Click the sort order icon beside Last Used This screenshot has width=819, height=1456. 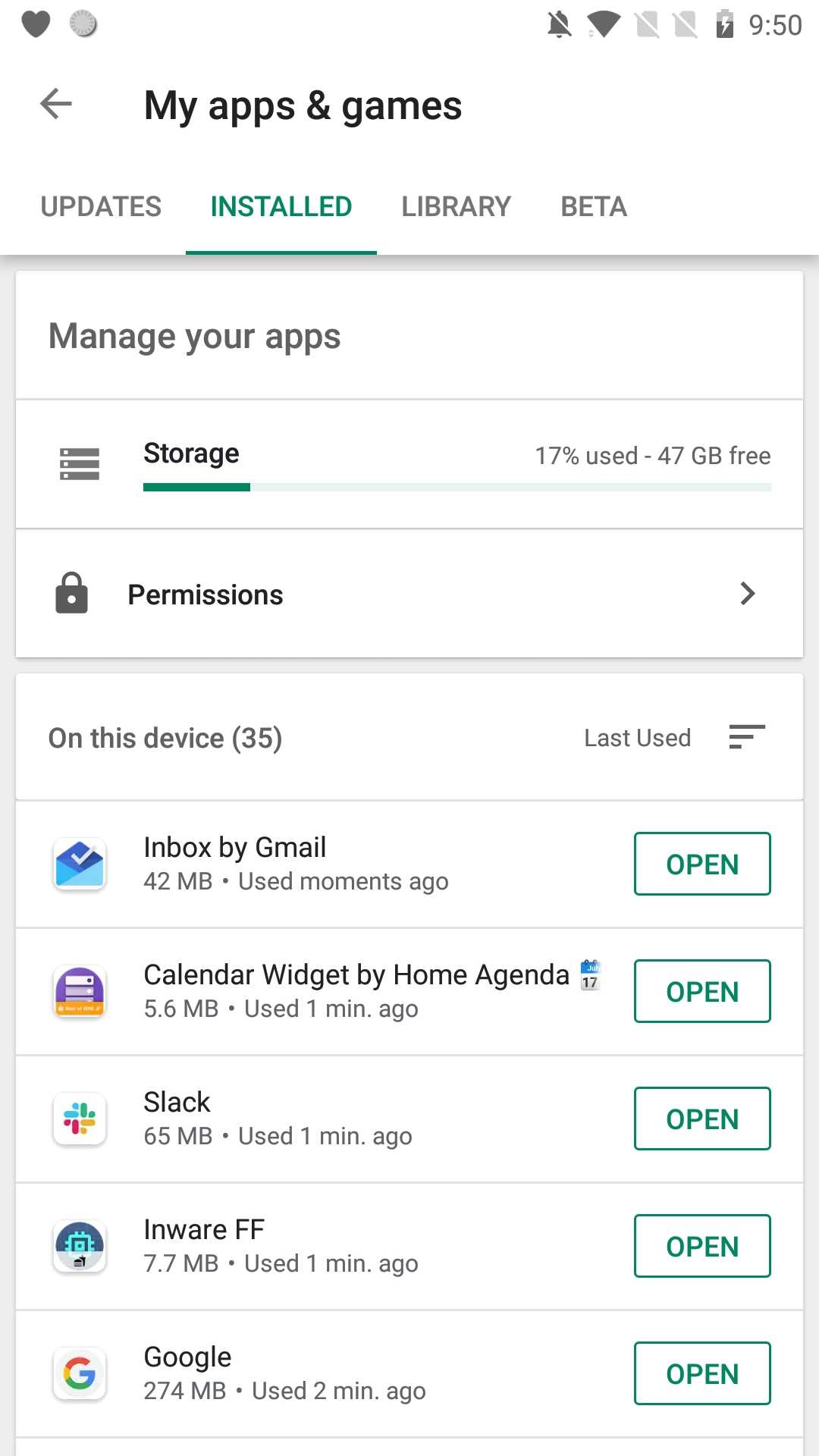[747, 736]
